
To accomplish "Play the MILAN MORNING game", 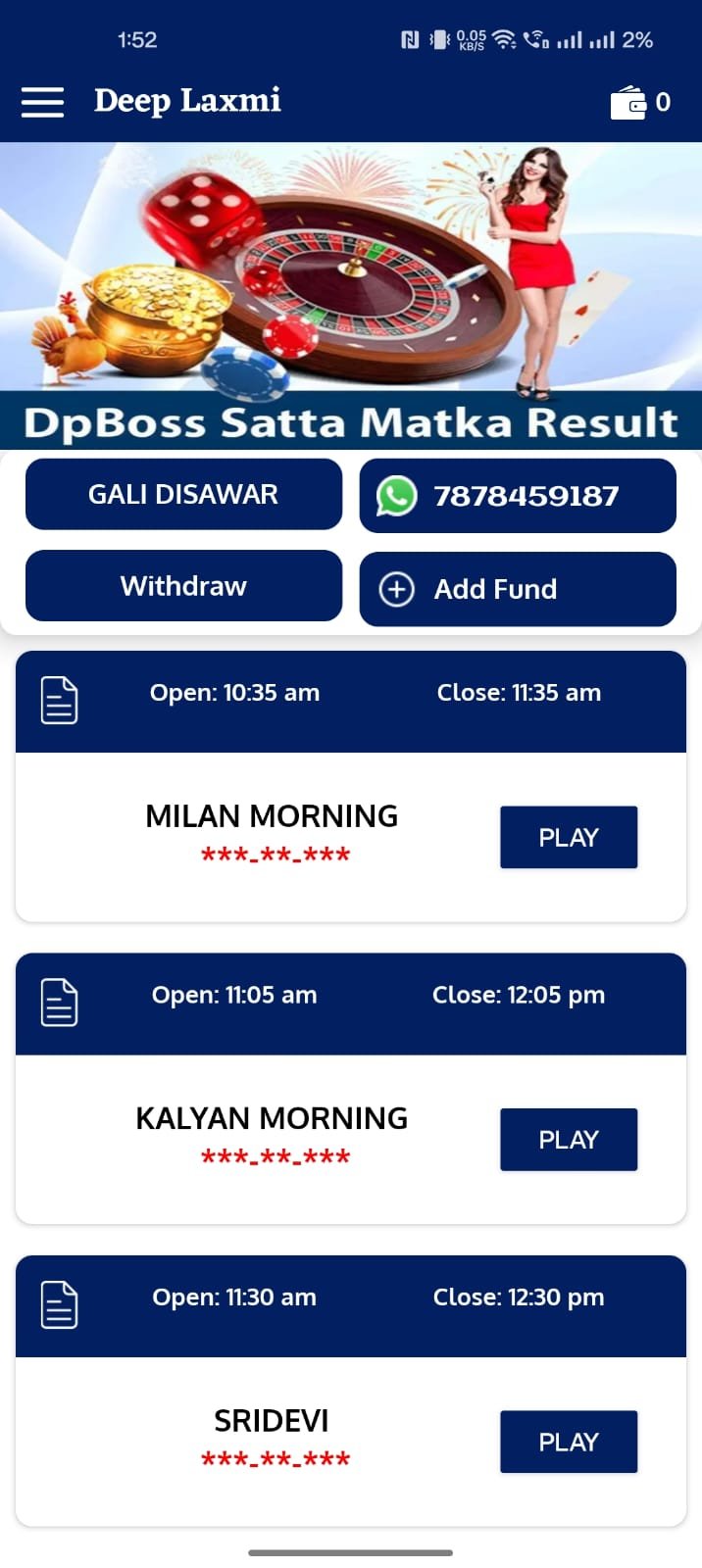I will pos(569,837).
